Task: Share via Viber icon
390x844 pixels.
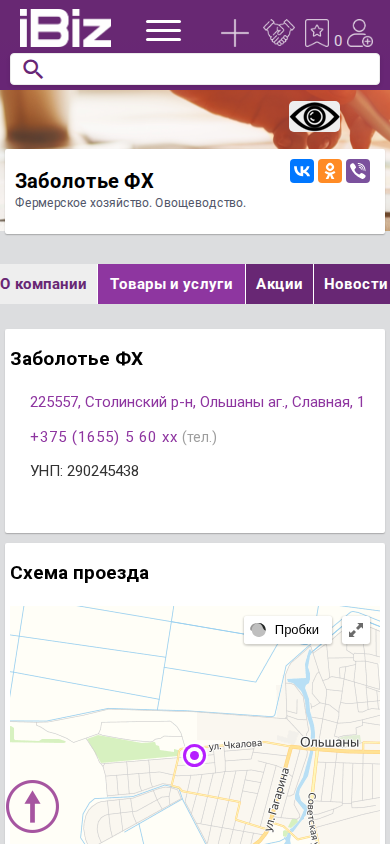Action: click(358, 171)
